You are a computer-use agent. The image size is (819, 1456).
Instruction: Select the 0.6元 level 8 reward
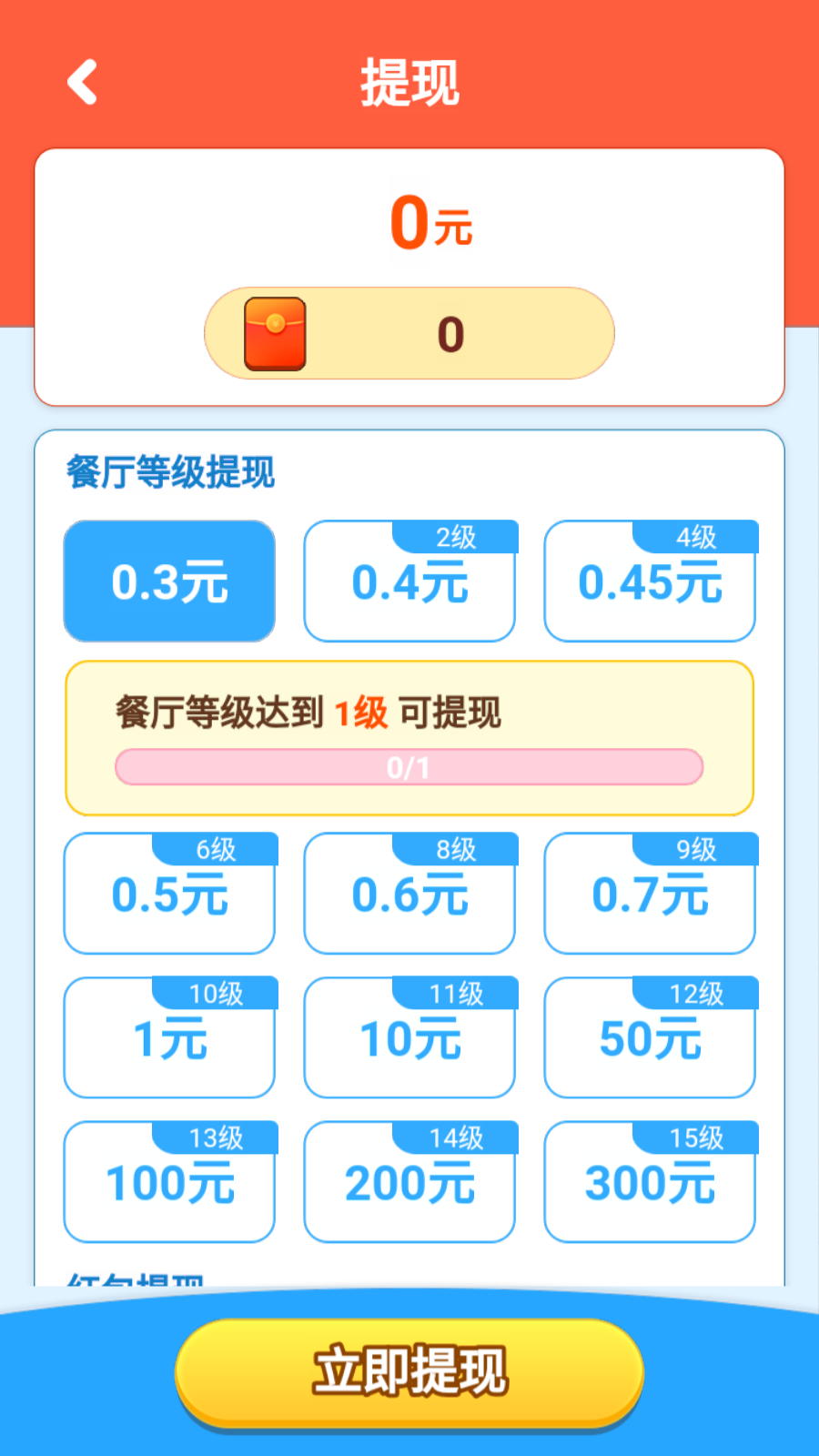(x=409, y=893)
